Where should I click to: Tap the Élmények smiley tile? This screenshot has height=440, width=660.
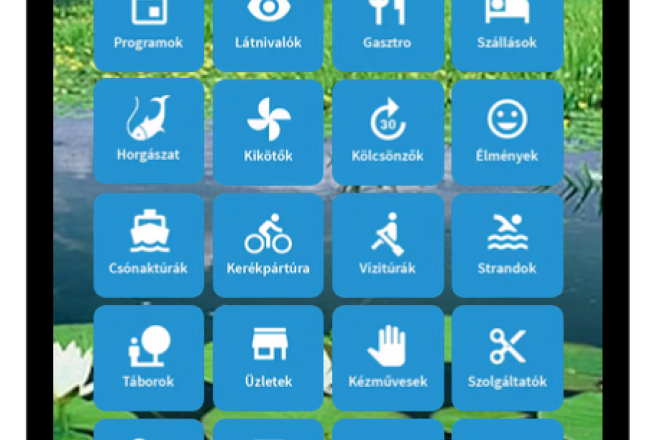pyautogui.click(x=507, y=132)
